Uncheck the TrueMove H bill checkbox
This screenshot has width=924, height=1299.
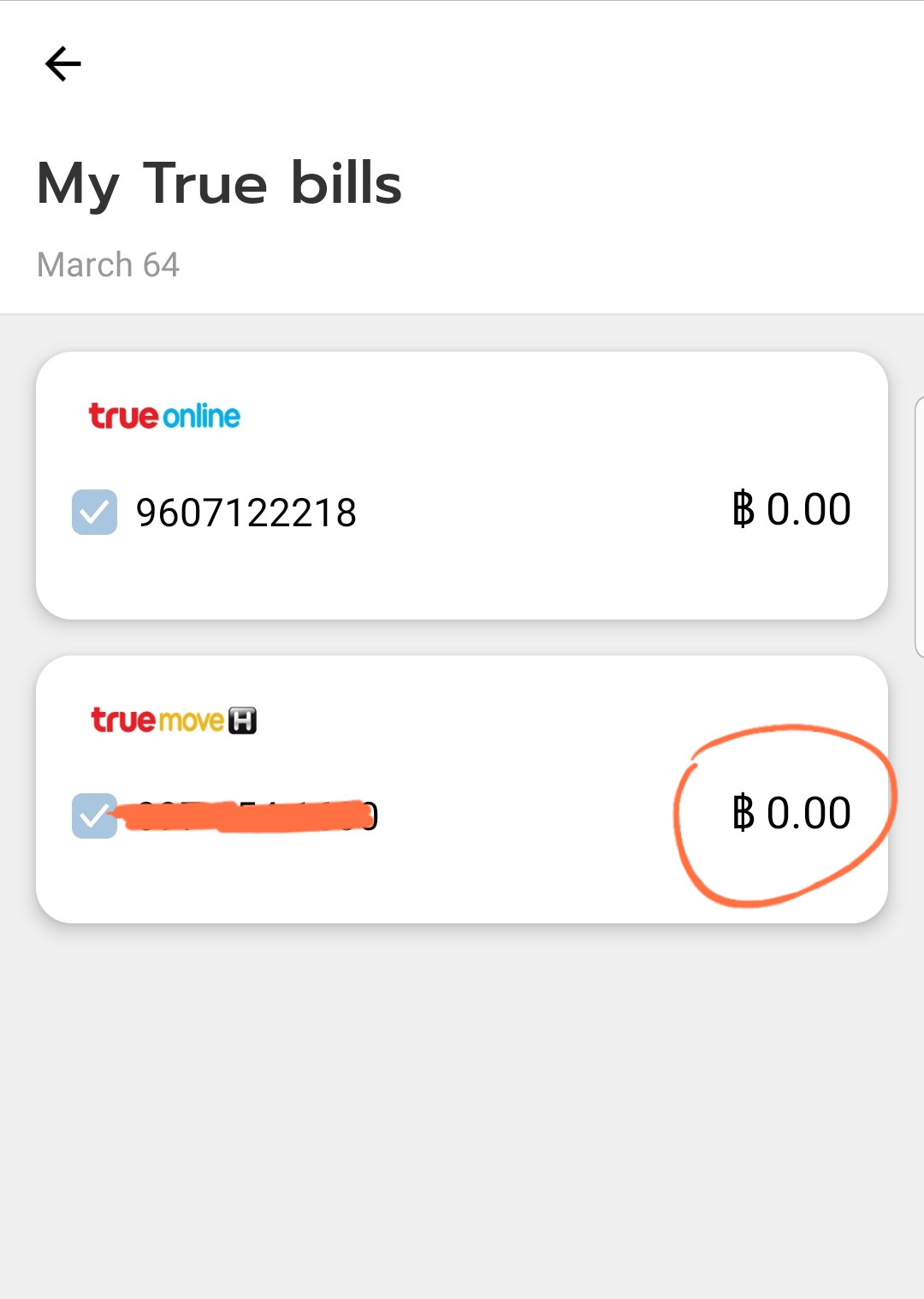tap(94, 816)
